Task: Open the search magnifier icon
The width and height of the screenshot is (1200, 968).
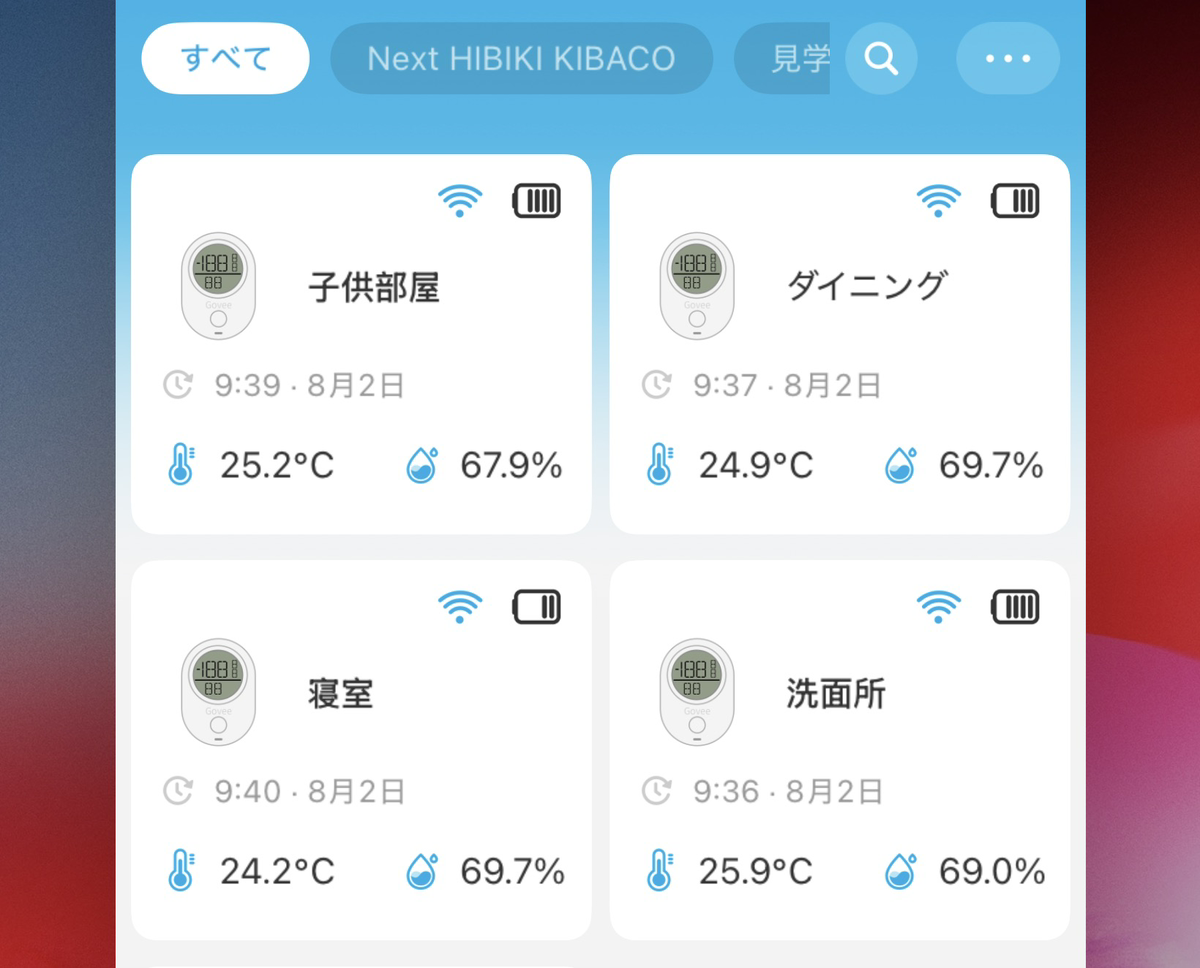Action: 881,59
